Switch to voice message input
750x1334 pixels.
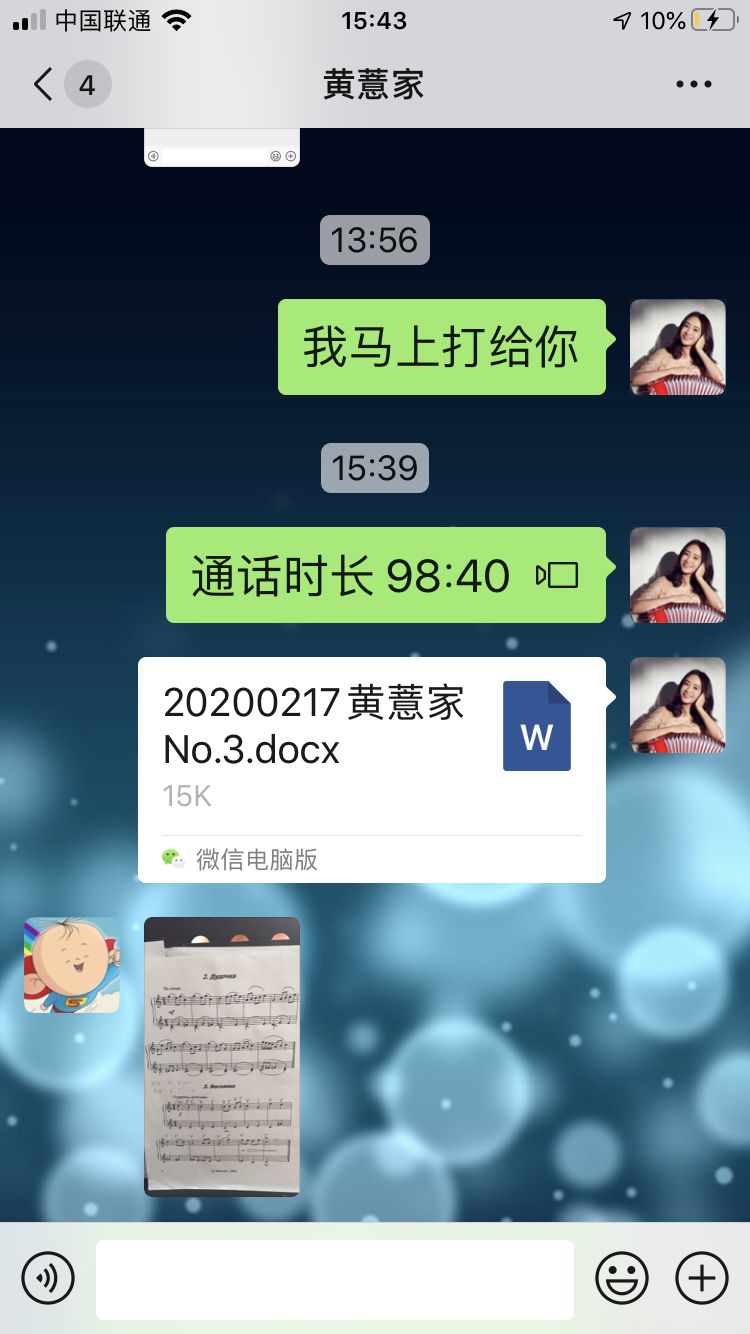pos(48,1278)
